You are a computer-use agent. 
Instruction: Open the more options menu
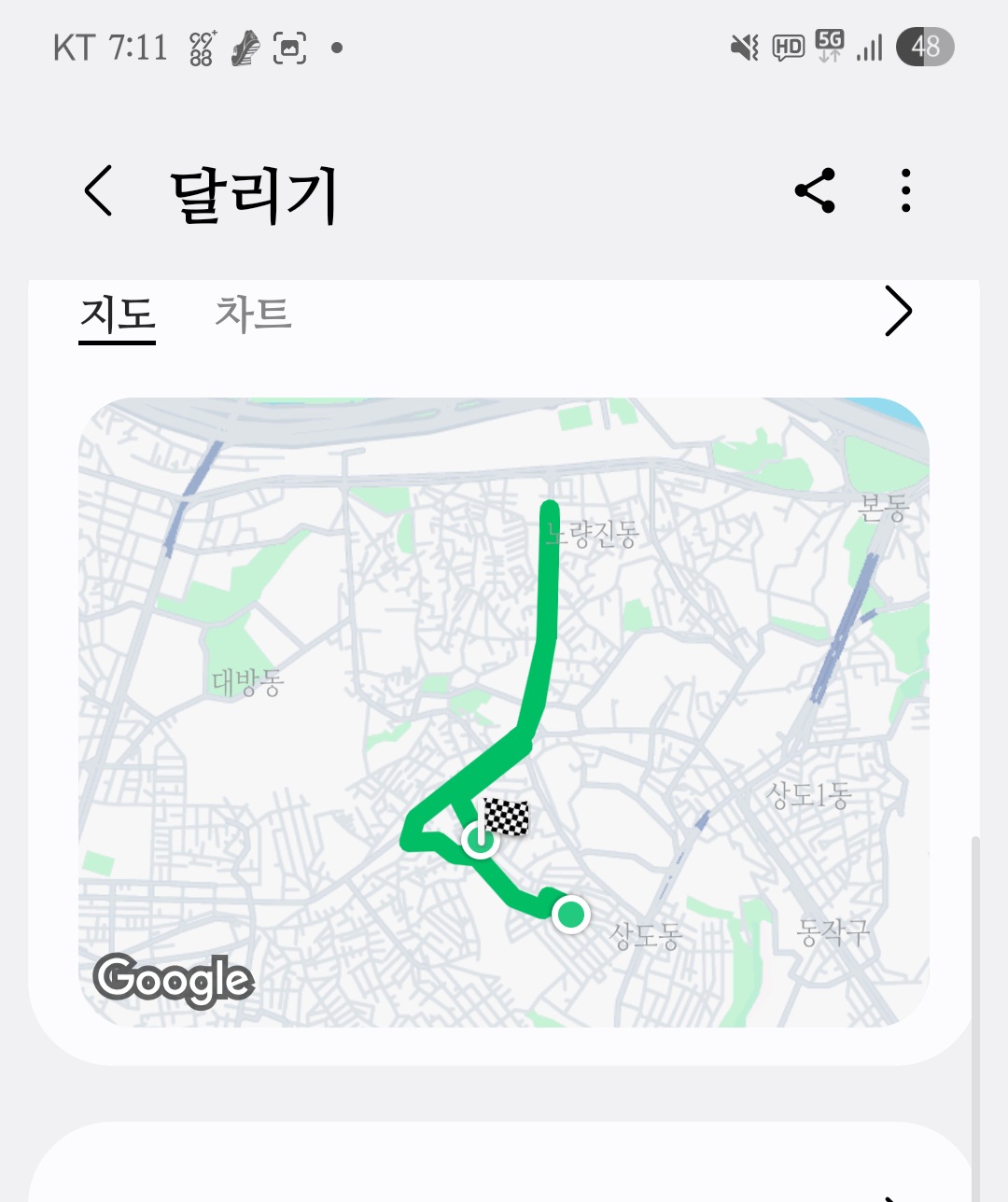point(905,191)
